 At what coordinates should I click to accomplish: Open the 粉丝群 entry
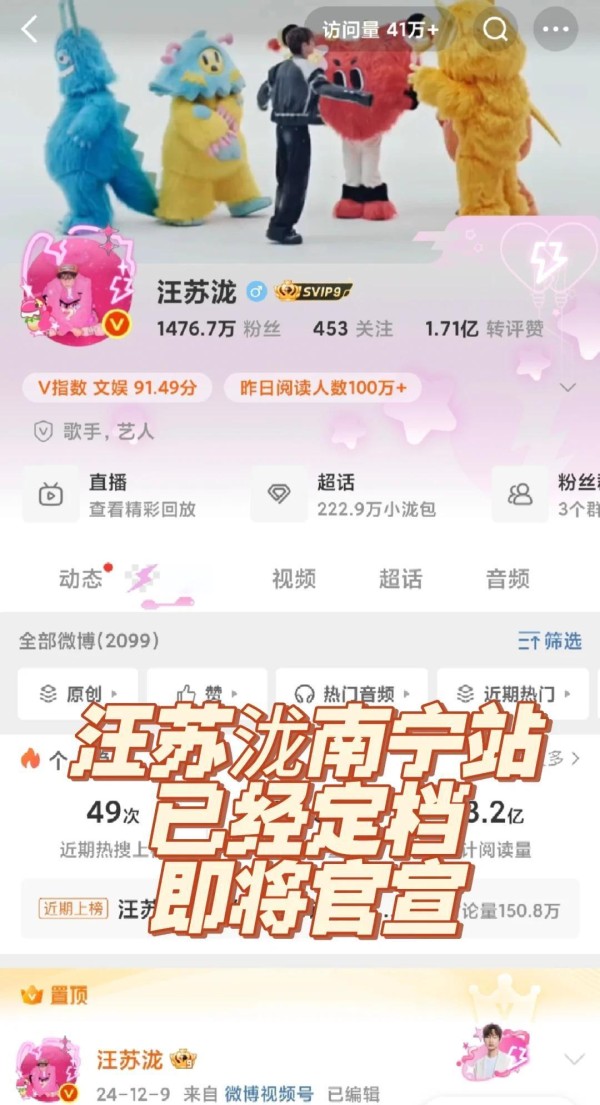tap(546, 495)
